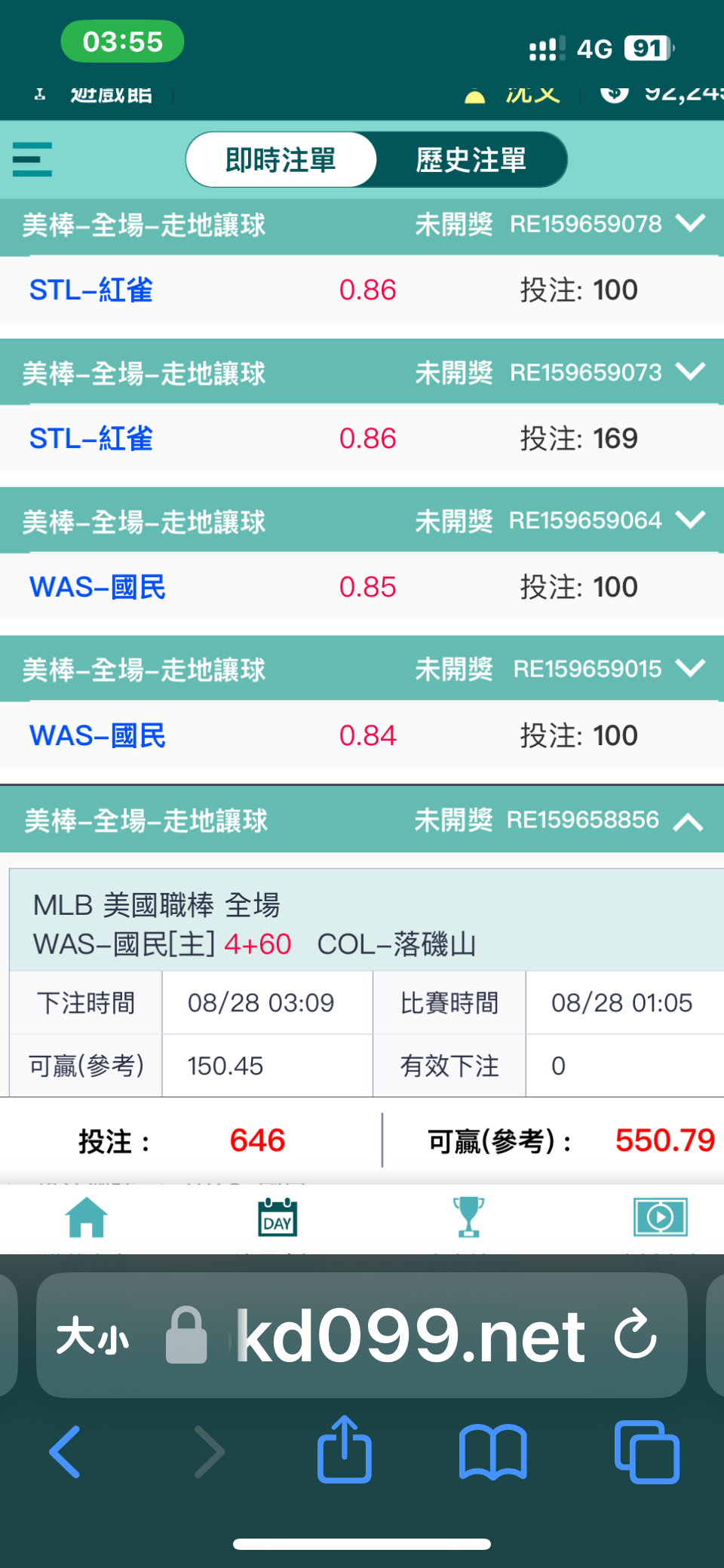This screenshot has height=1568, width=724.
Task: Open Safari bookmarks
Action: 493,1452
